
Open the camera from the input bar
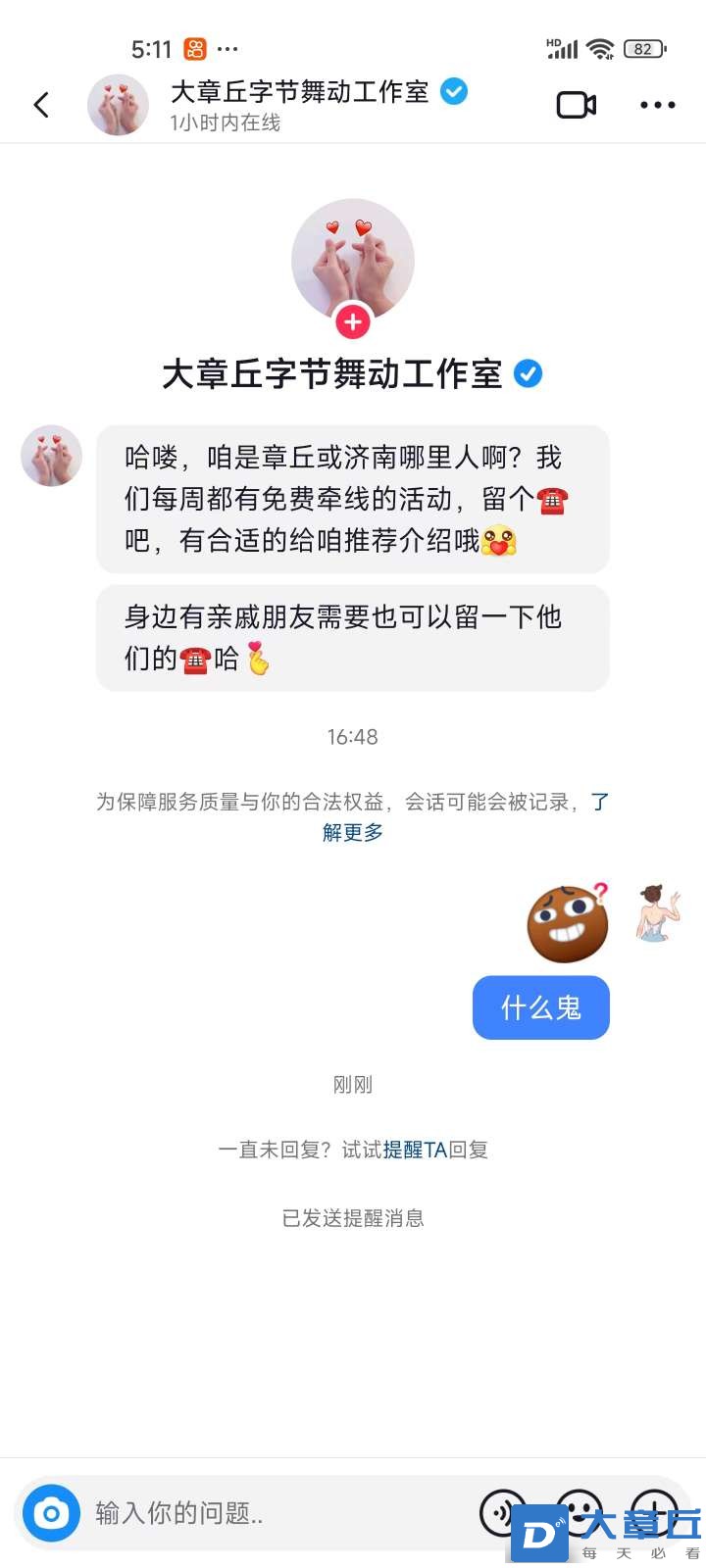[x=51, y=1514]
